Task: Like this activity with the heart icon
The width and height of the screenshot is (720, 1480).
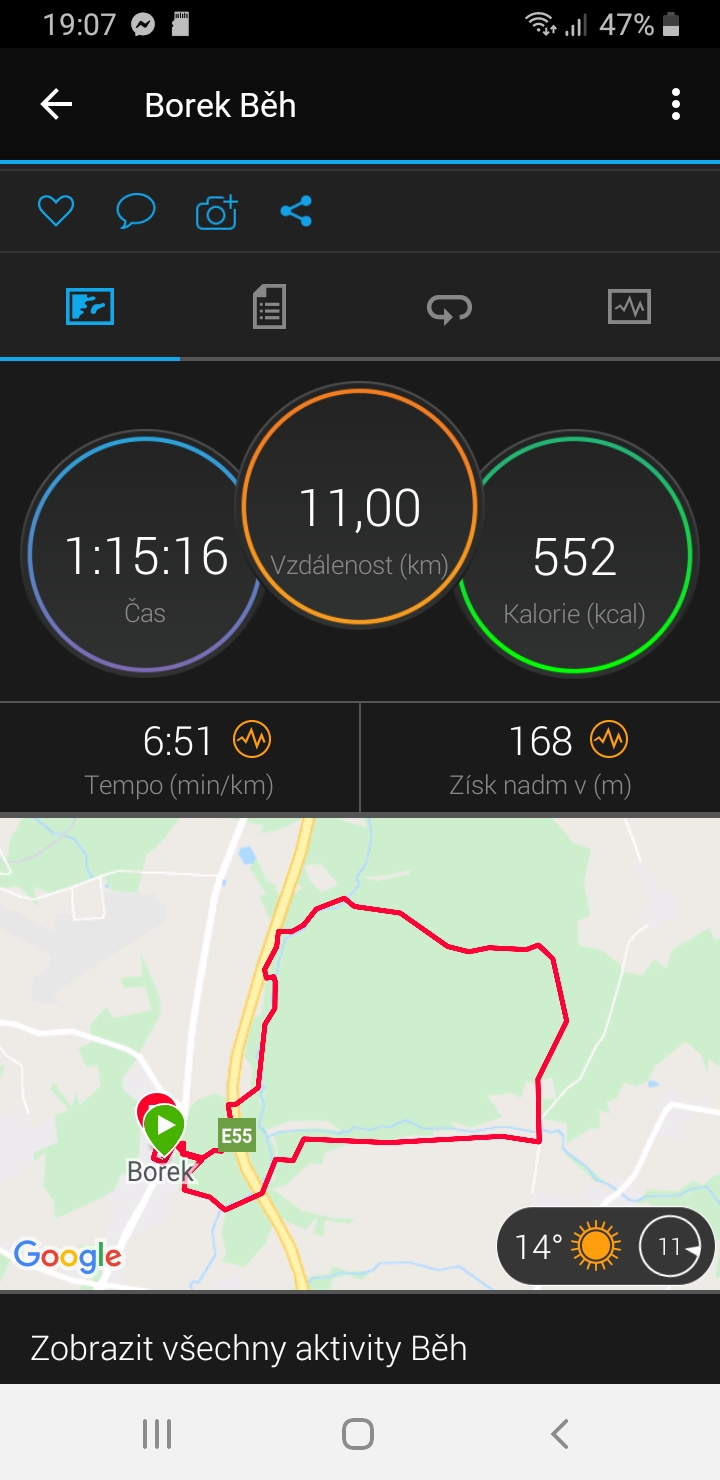Action: pyautogui.click(x=56, y=211)
